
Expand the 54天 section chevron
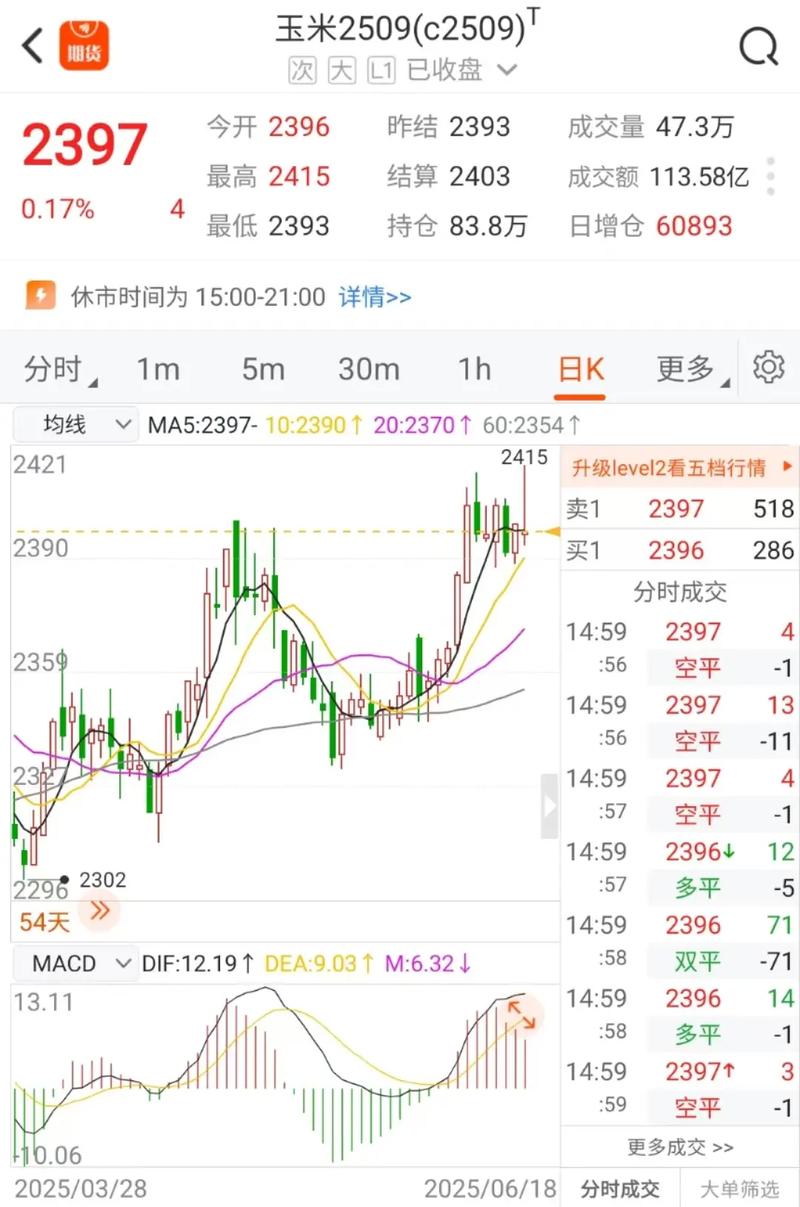pyautogui.click(x=98, y=911)
